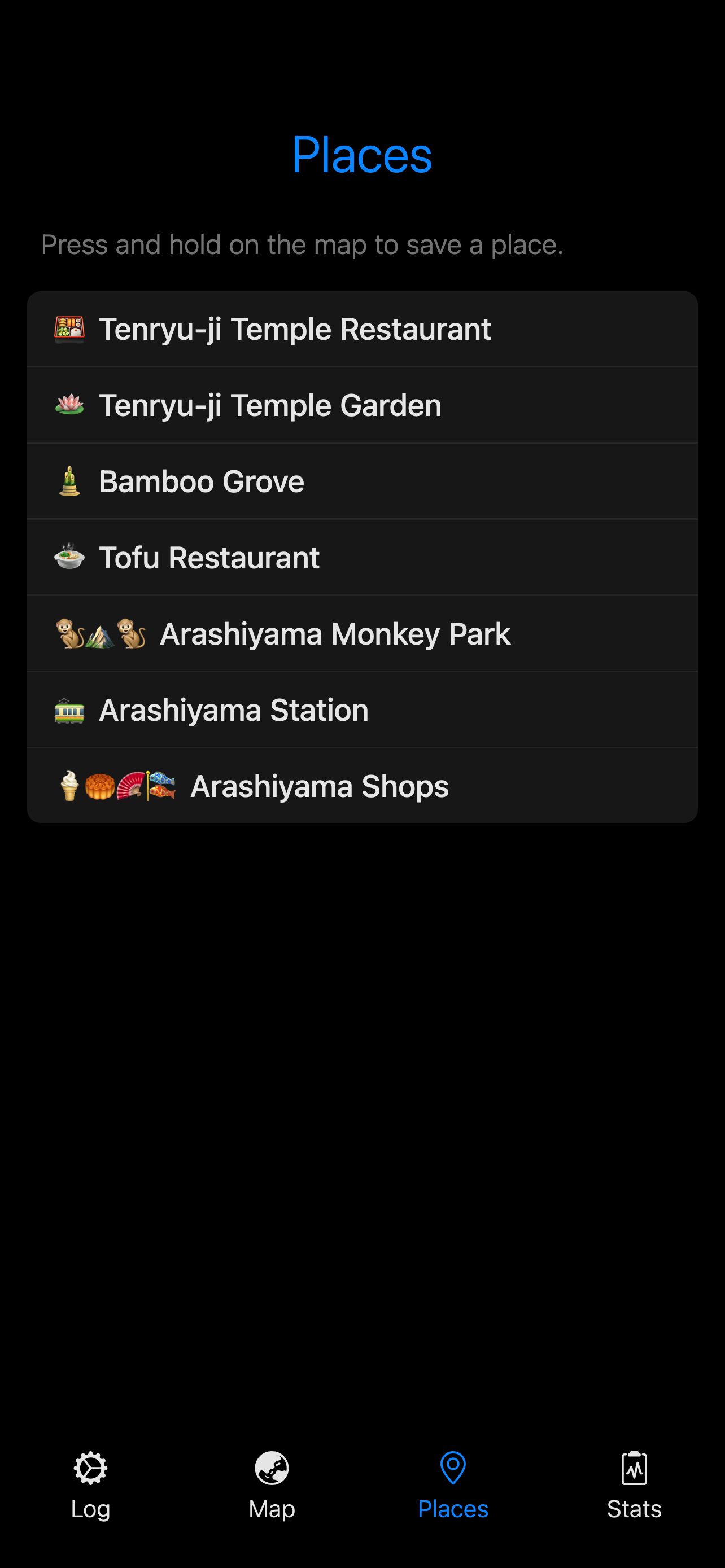Image resolution: width=725 pixels, height=1568 pixels.
Task: Go to the Map tab
Action: [x=272, y=1484]
